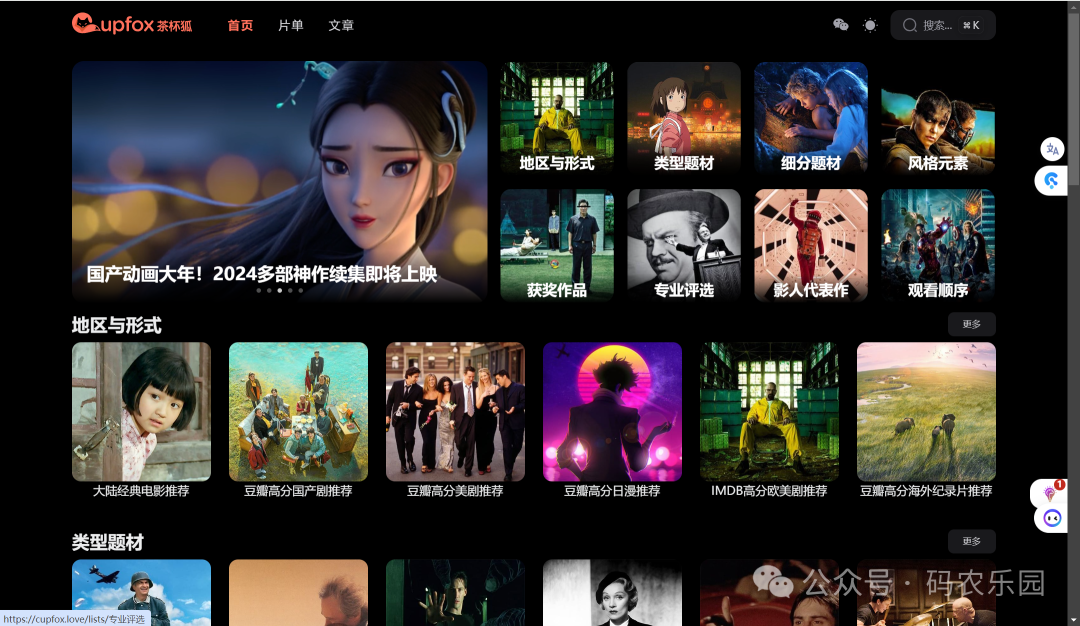
Task: Open the 细分题材 category tile
Action: pos(811,118)
